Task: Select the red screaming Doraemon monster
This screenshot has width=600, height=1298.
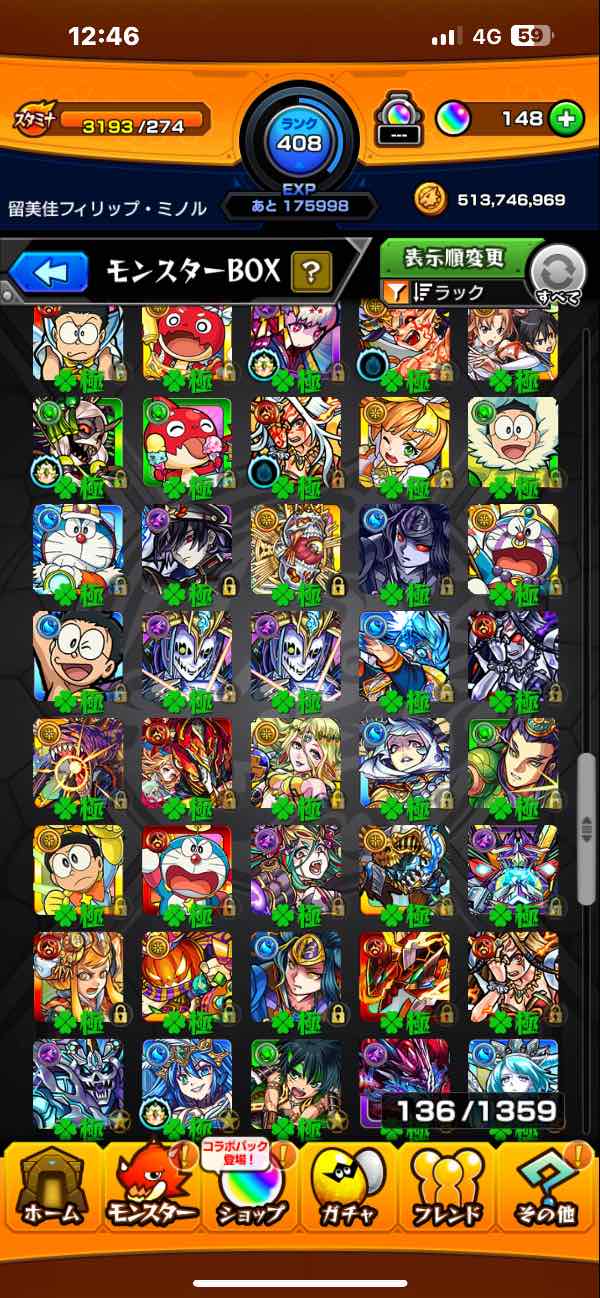Action: coord(187,868)
